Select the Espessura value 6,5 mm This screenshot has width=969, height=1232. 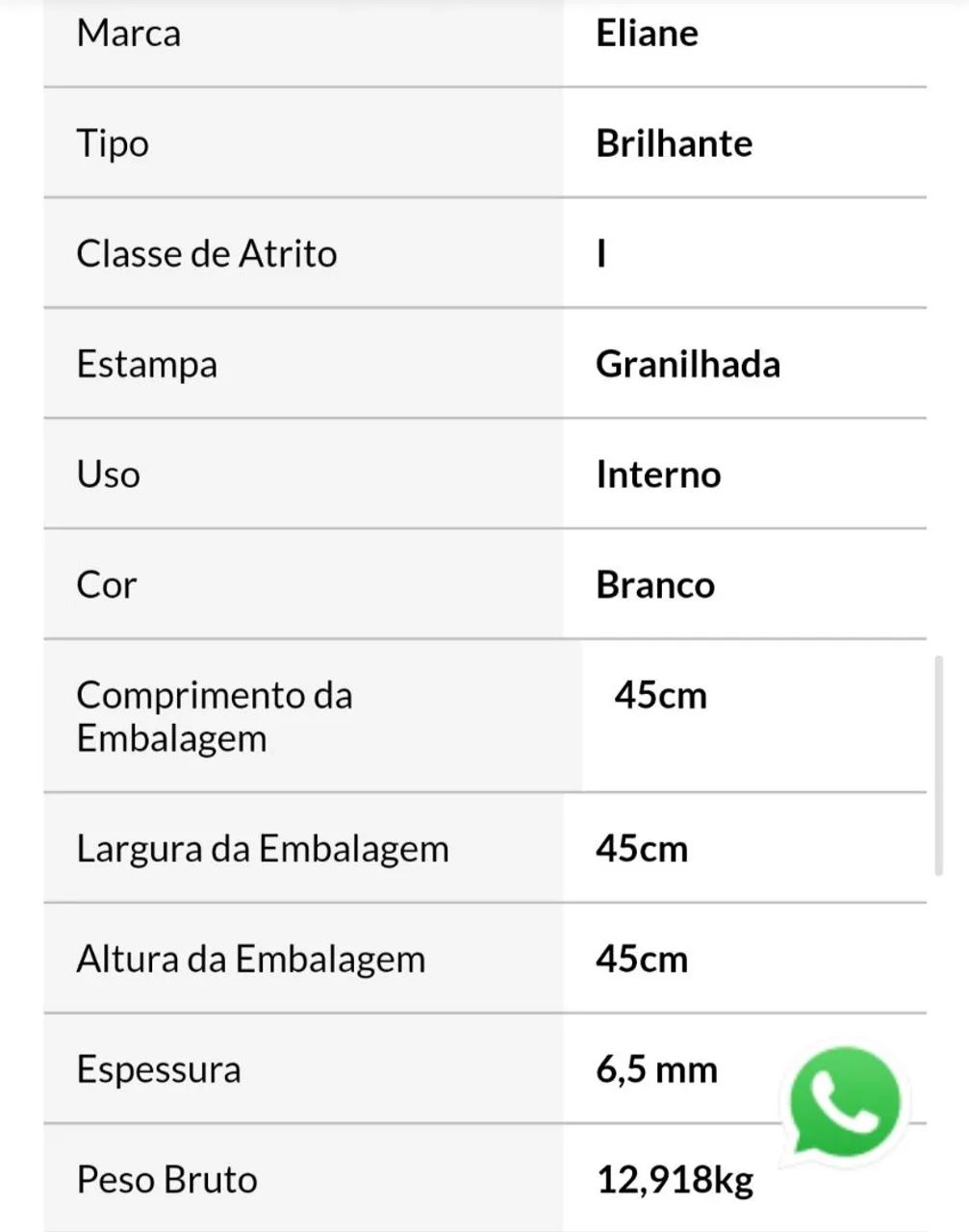point(655,1068)
